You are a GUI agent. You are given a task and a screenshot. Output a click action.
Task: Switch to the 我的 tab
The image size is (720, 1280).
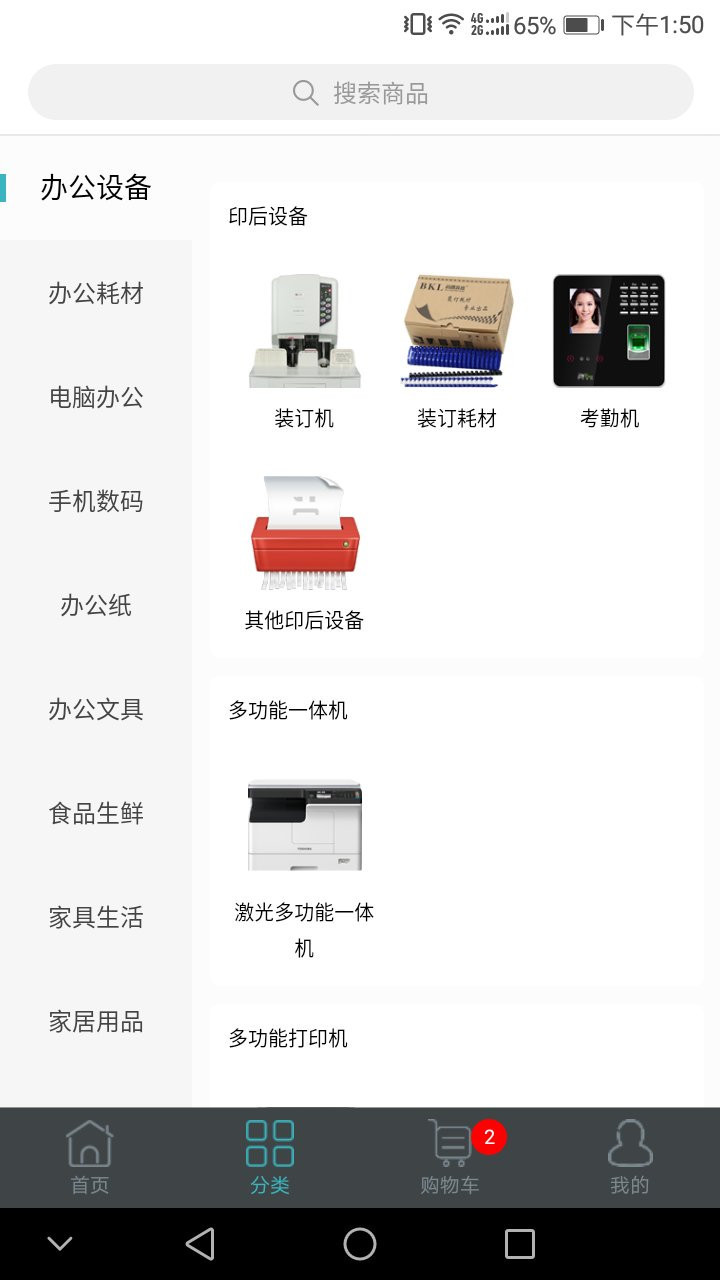coord(630,1157)
